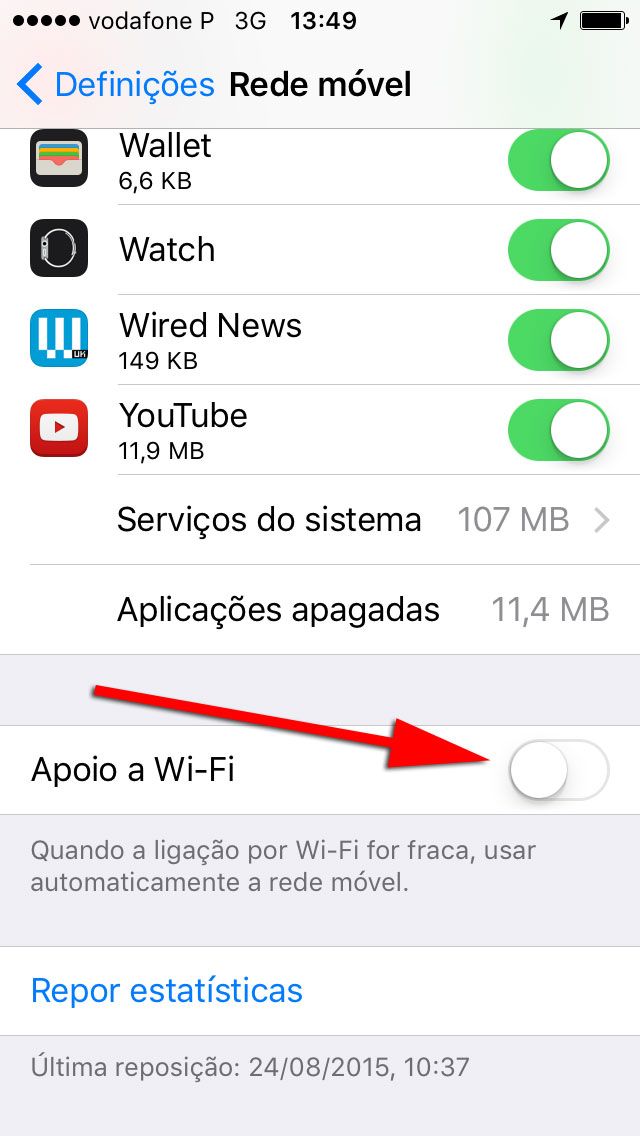The image size is (640, 1136).
Task: Enable Apoio a Wi-Fi
Action: [558, 770]
